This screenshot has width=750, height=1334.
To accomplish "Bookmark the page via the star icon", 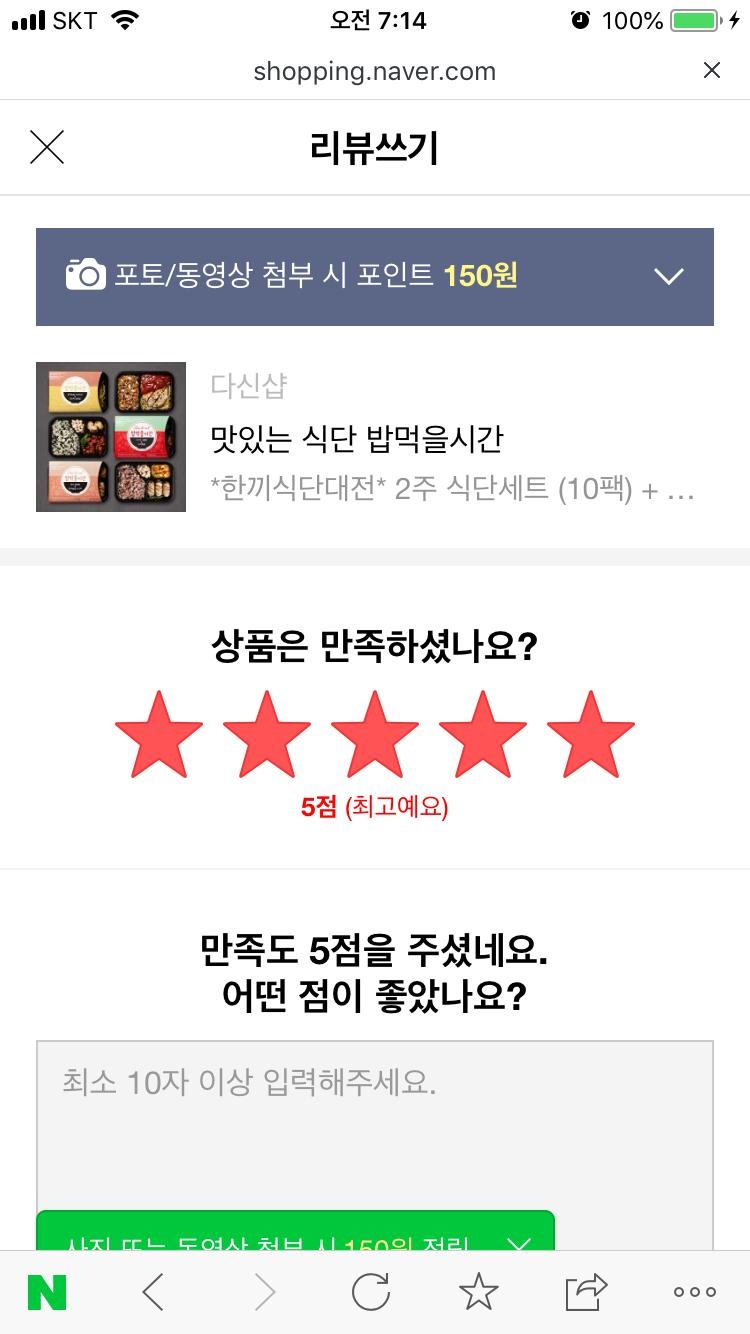I will coord(478,1291).
